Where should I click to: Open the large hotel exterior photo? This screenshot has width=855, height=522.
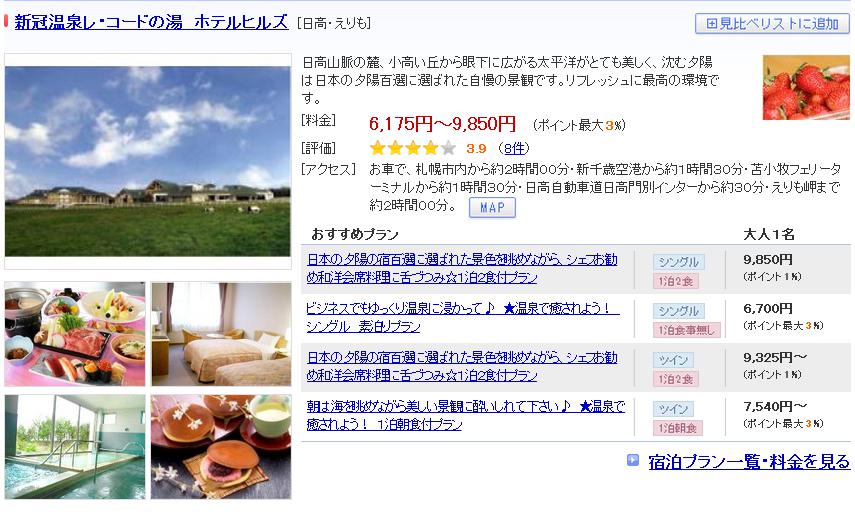[147, 160]
